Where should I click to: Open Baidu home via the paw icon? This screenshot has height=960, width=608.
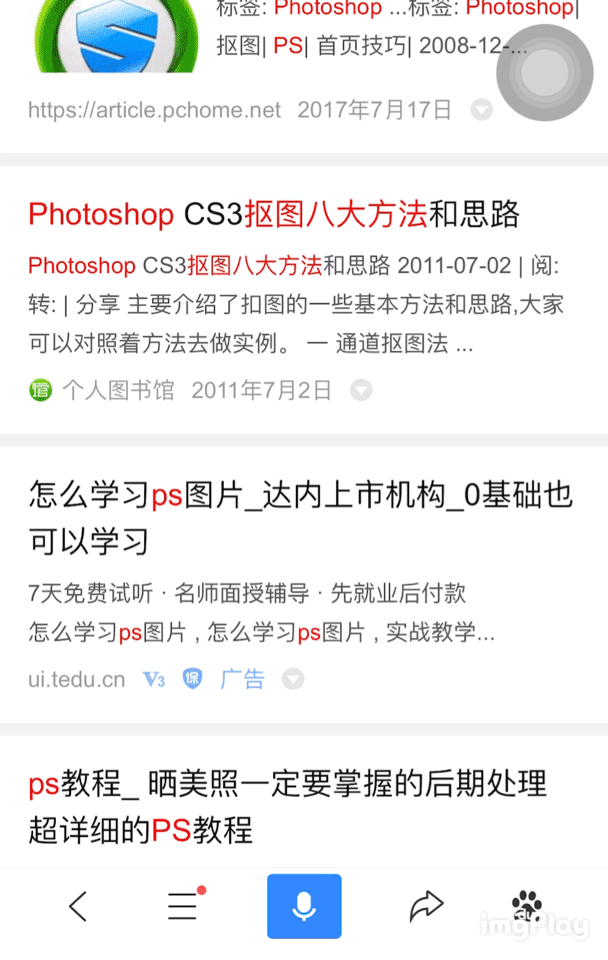coord(526,906)
